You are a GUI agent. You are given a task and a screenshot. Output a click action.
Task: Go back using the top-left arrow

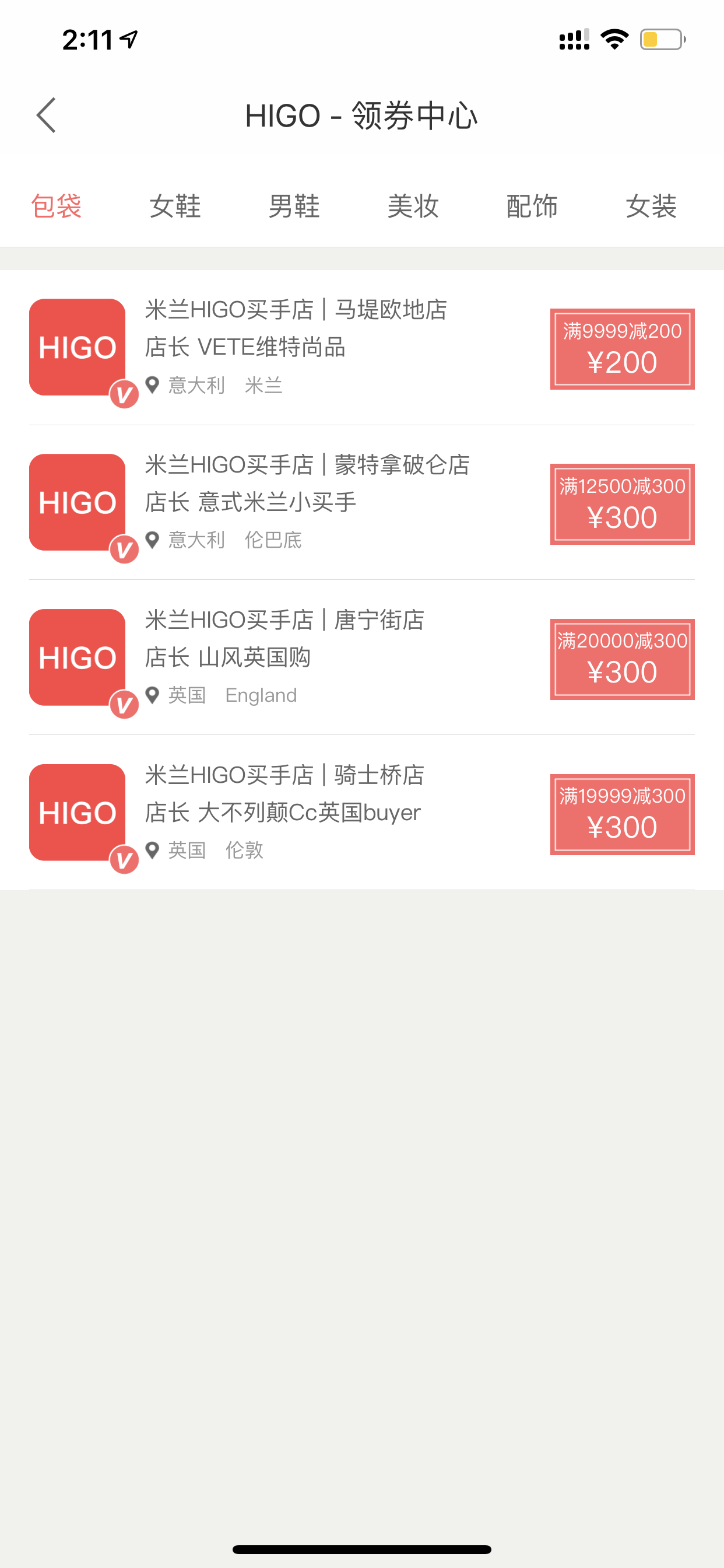[46, 115]
